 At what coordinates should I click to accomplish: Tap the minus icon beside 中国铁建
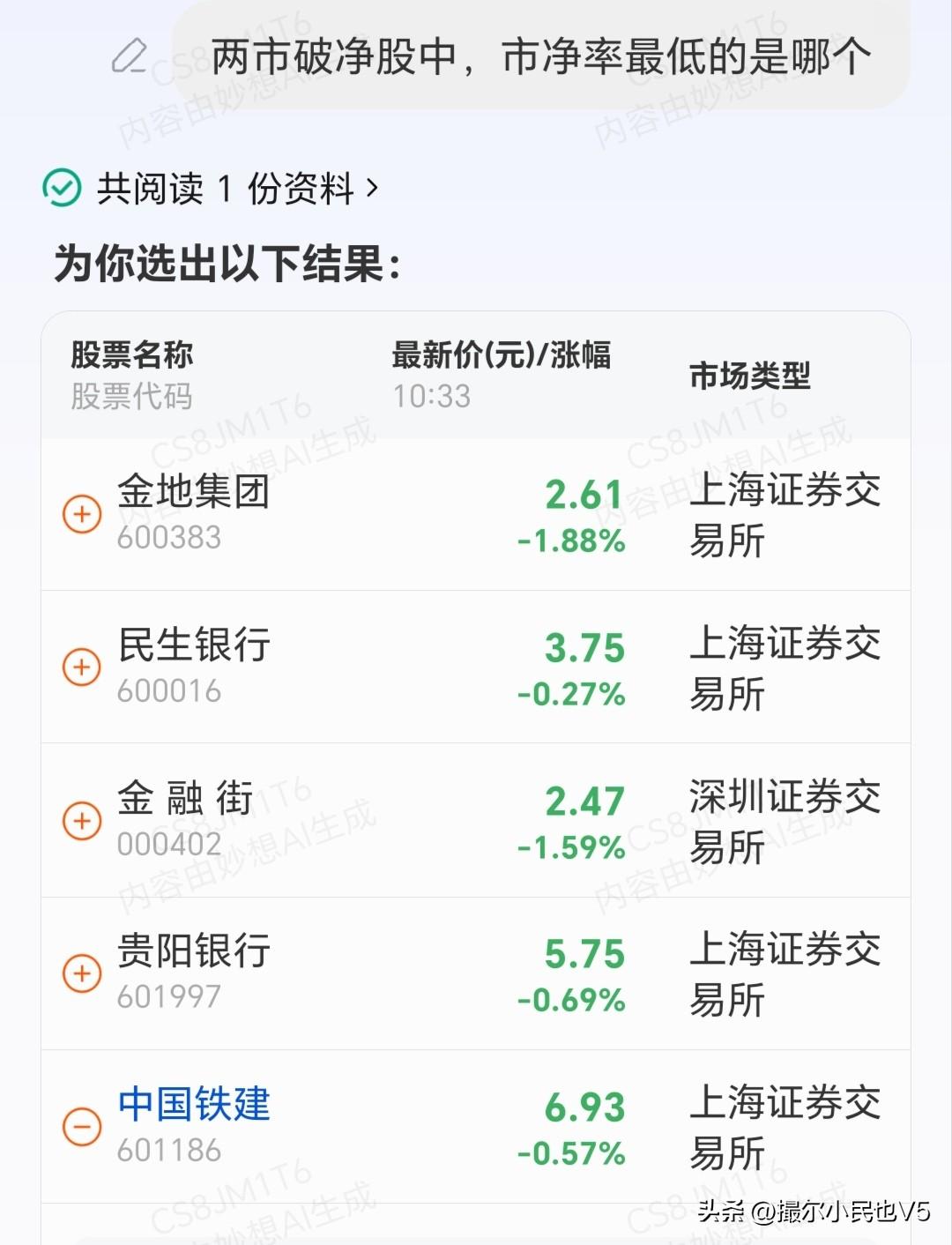tap(81, 1128)
